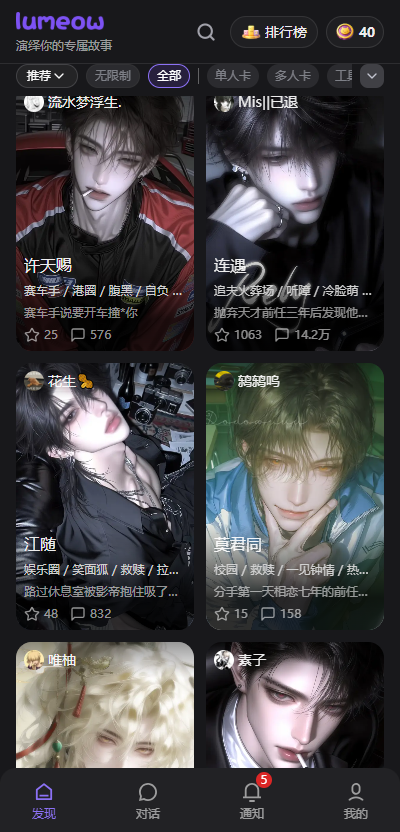Select the 全部 filter chip
The height and width of the screenshot is (832, 400).
pos(169,76)
